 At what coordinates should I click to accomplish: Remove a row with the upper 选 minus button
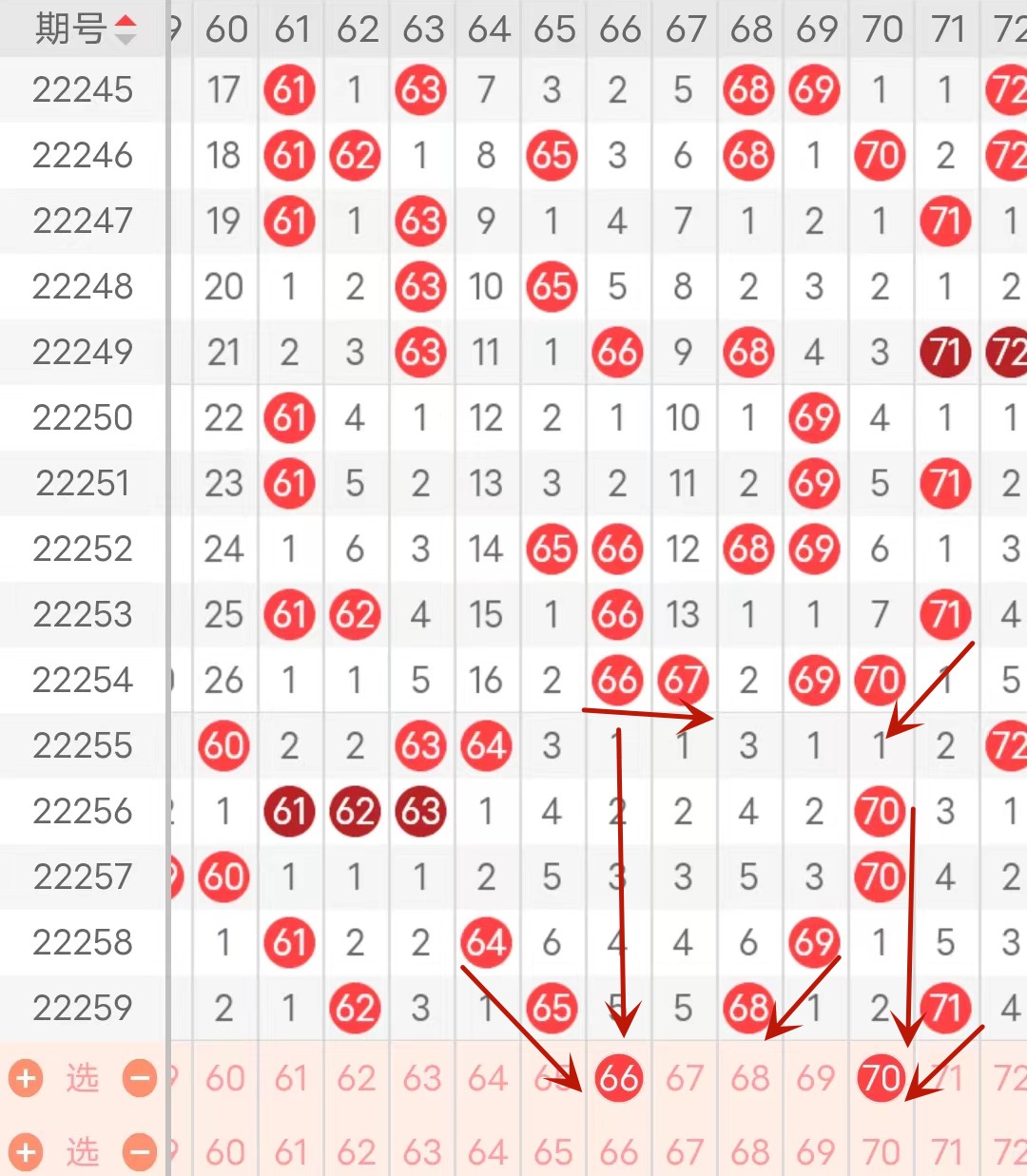pos(140,1079)
